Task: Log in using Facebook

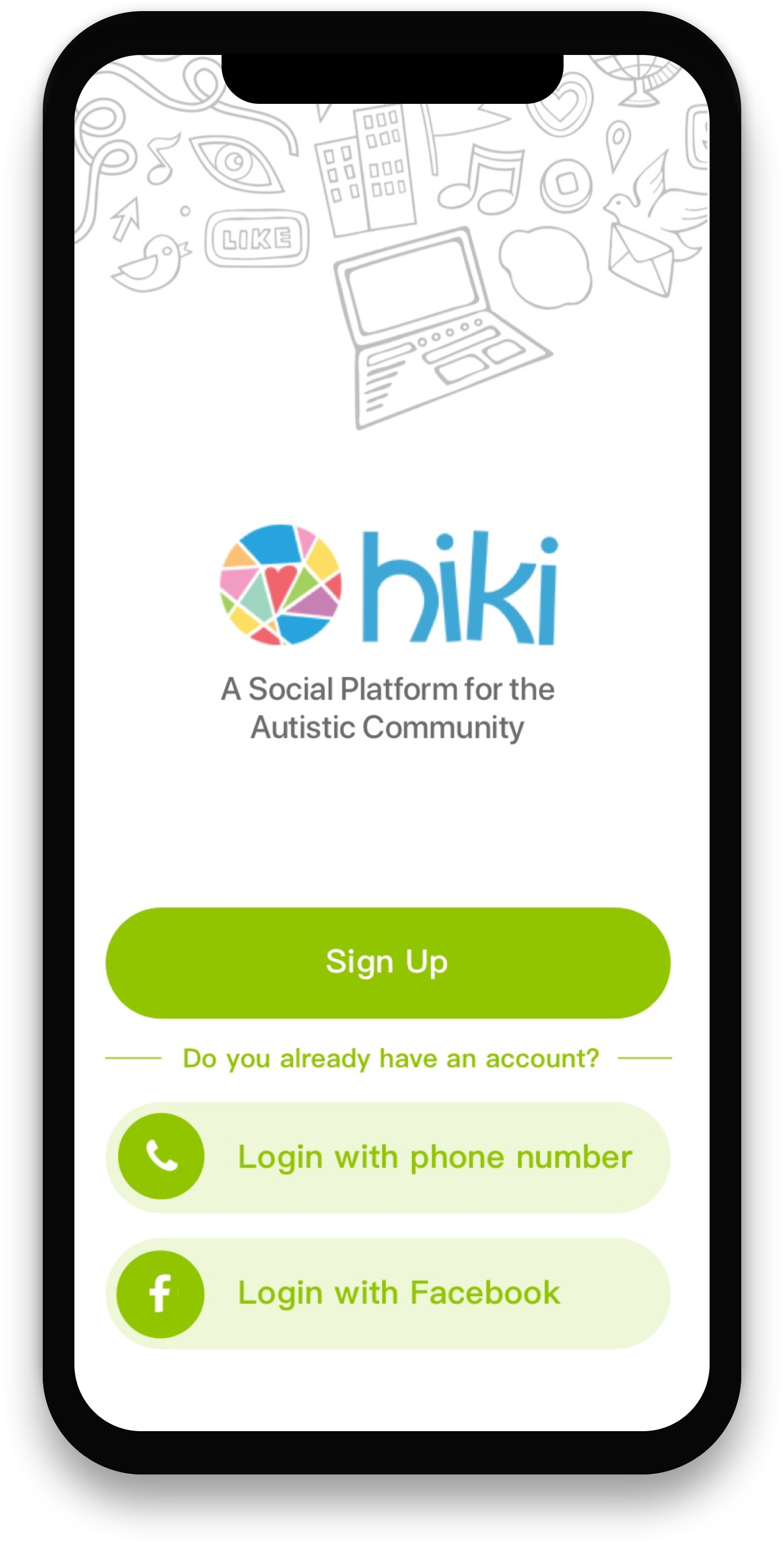Action: coord(388,1292)
